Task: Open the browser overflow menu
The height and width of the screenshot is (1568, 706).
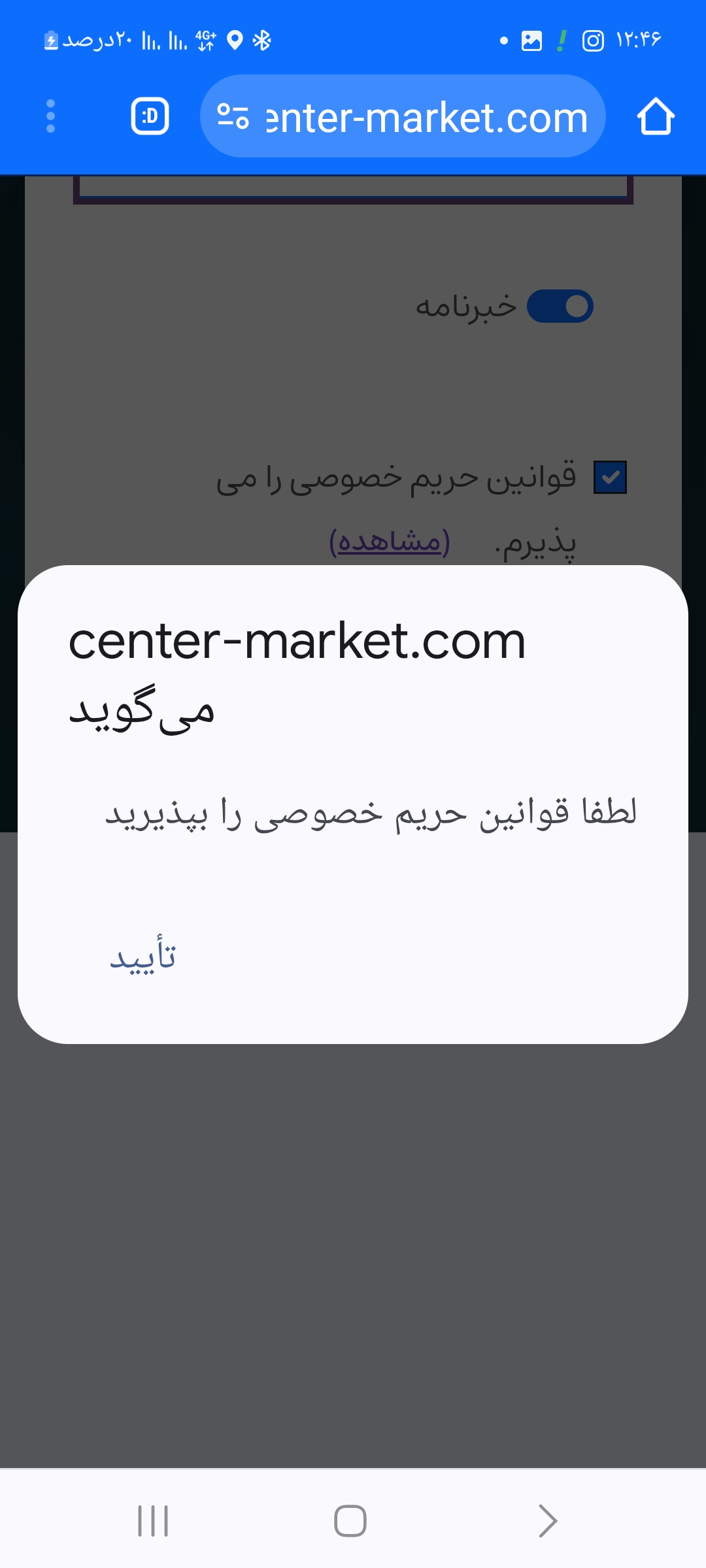Action: 51,116
